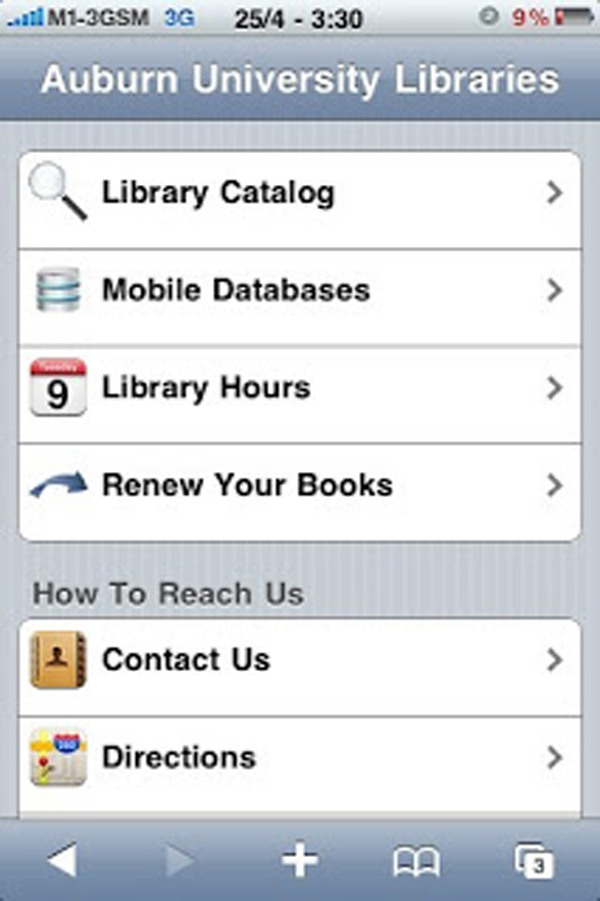Show the open browser pages
The image size is (600, 901).
click(533, 860)
